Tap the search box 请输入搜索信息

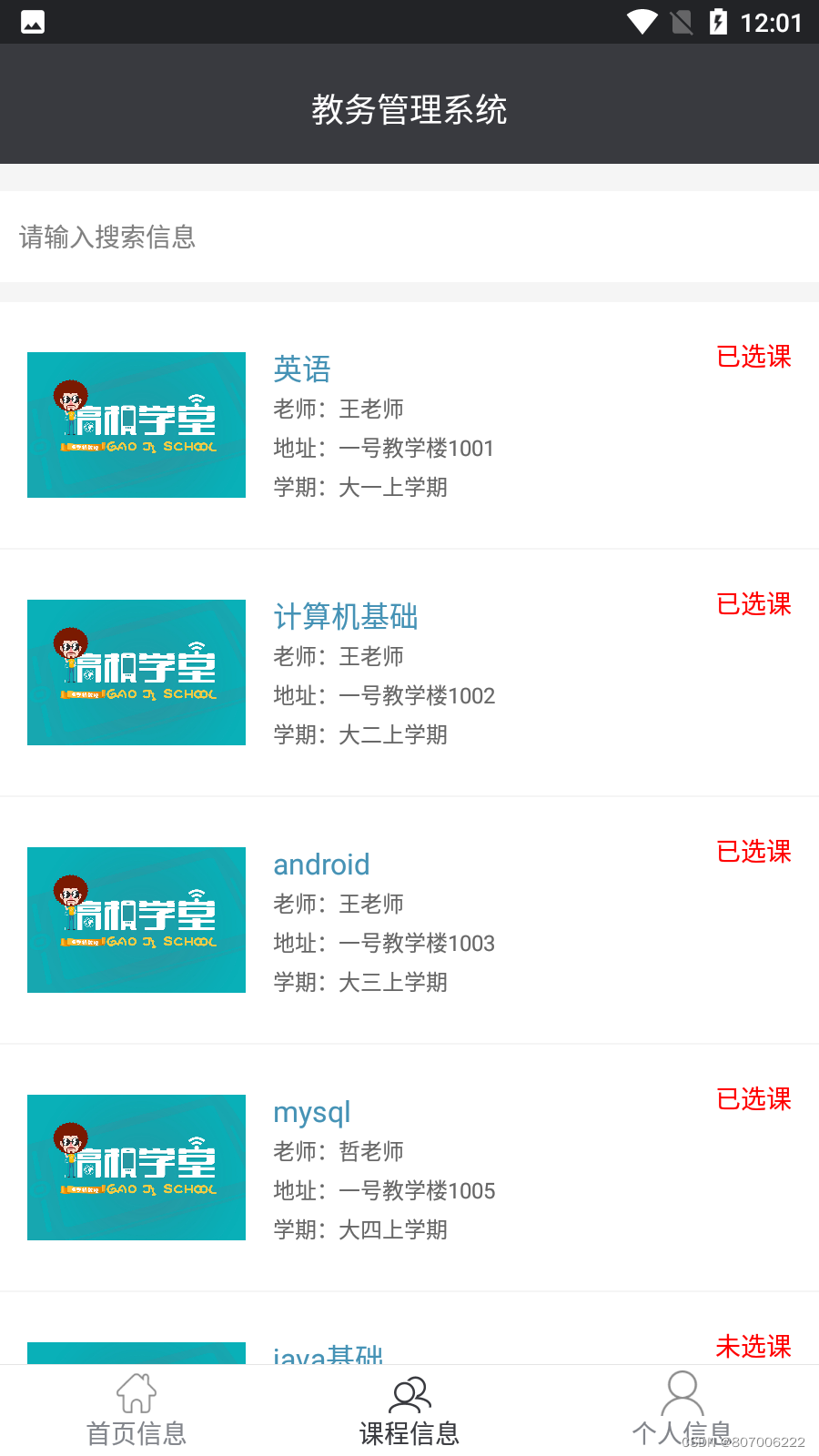click(409, 237)
